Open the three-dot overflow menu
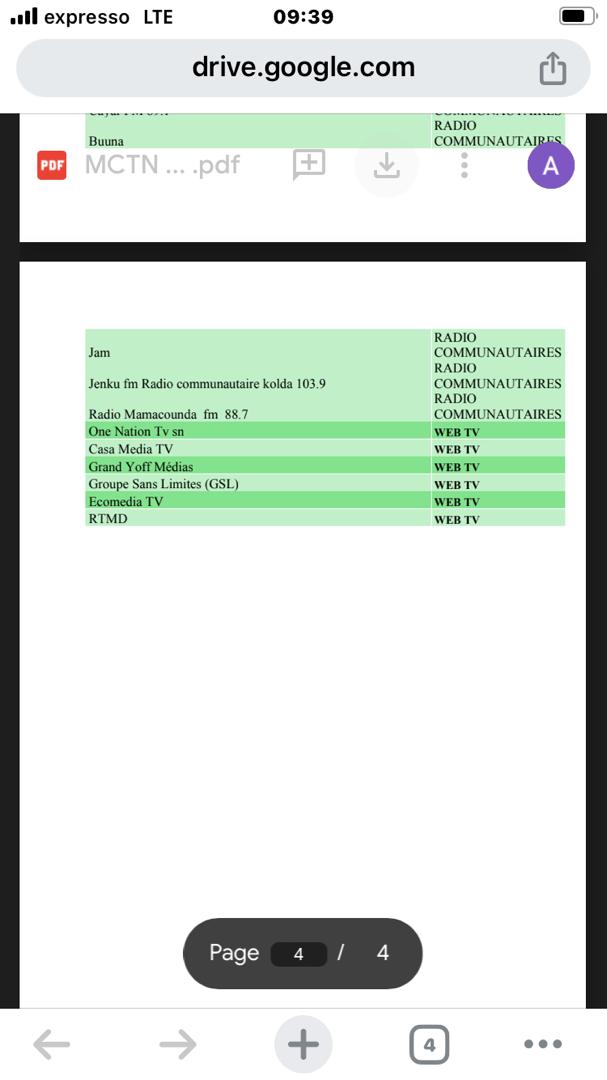607x1080 pixels. pos(464,165)
